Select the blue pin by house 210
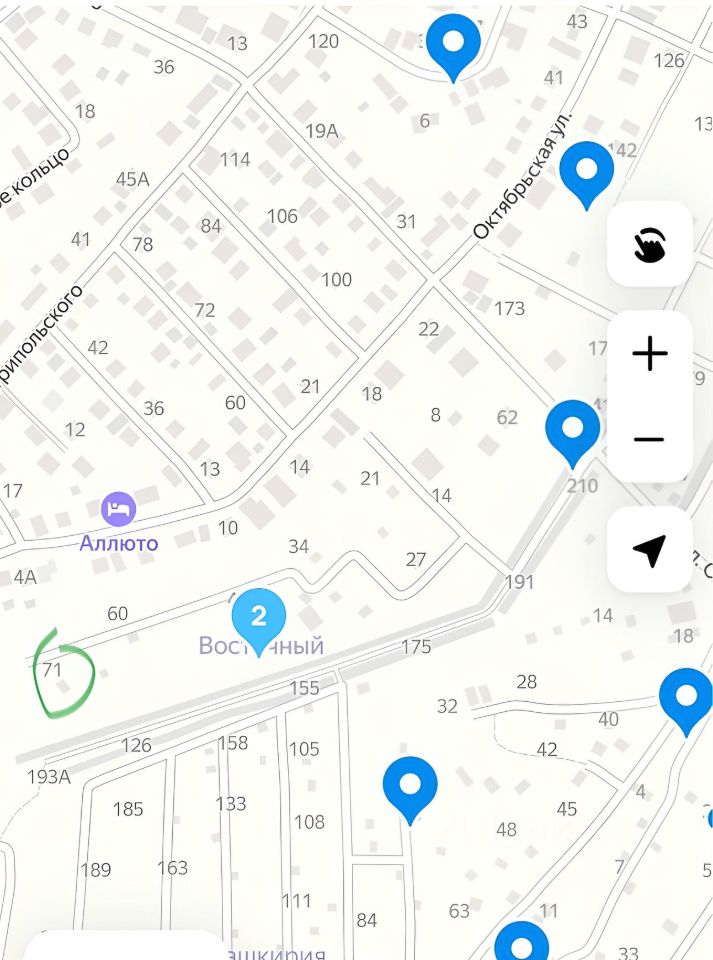713x960 pixels. [x=572, y=428]
